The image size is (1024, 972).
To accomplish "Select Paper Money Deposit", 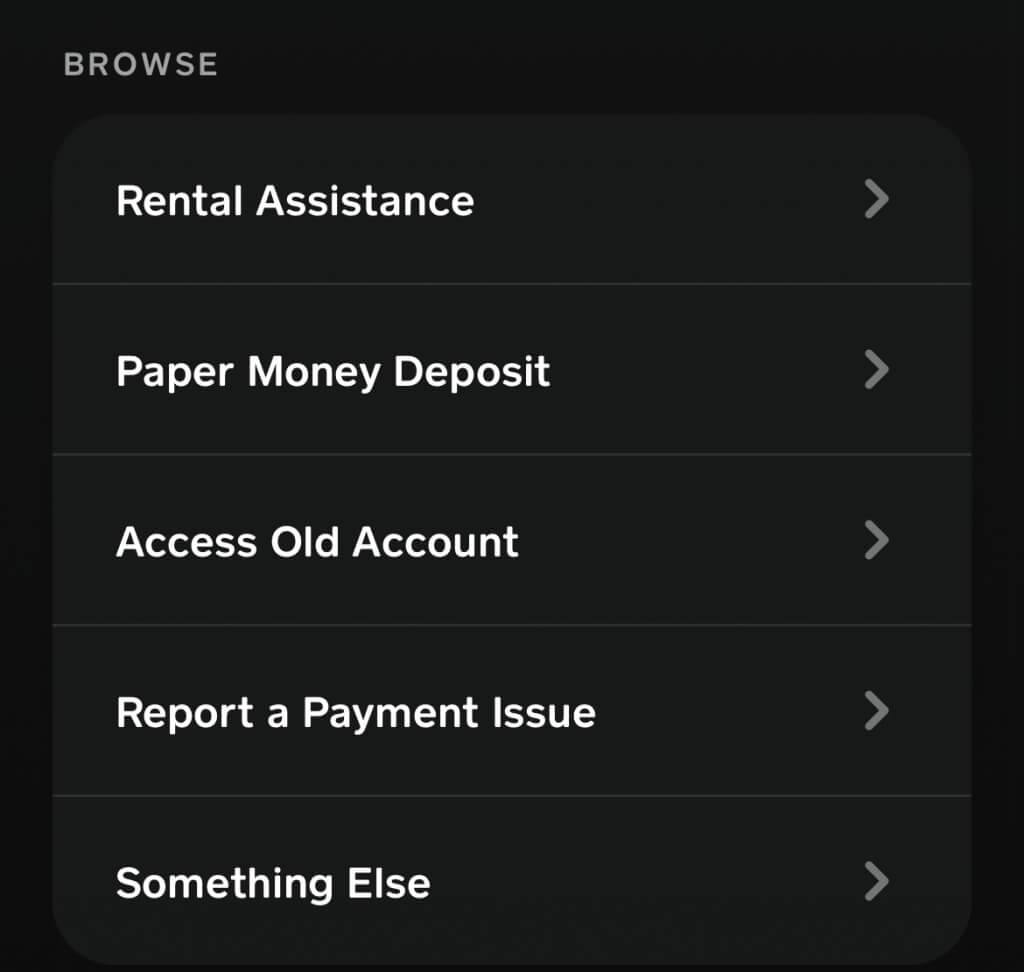I will [x=333, y=371].
